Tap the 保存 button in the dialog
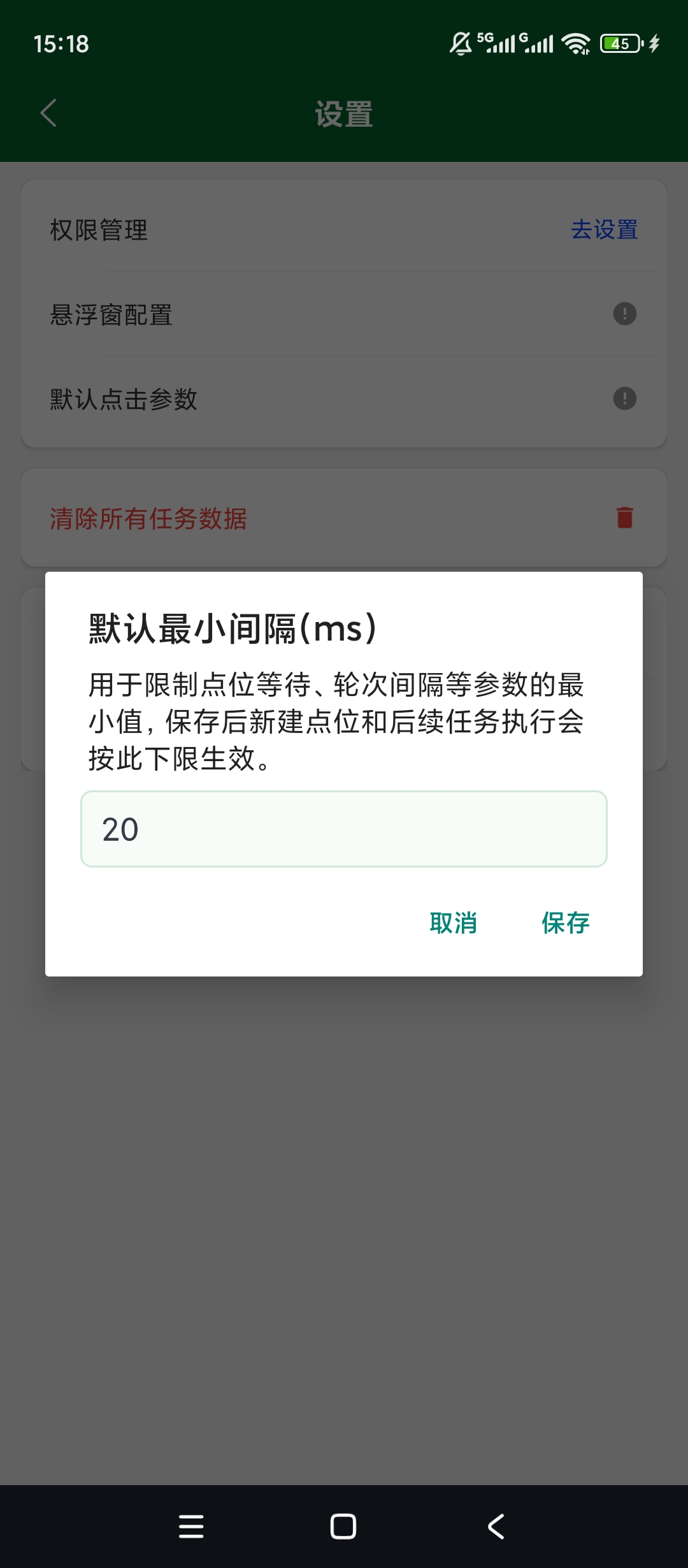The image size is (688, 1568). pos(566,922)
